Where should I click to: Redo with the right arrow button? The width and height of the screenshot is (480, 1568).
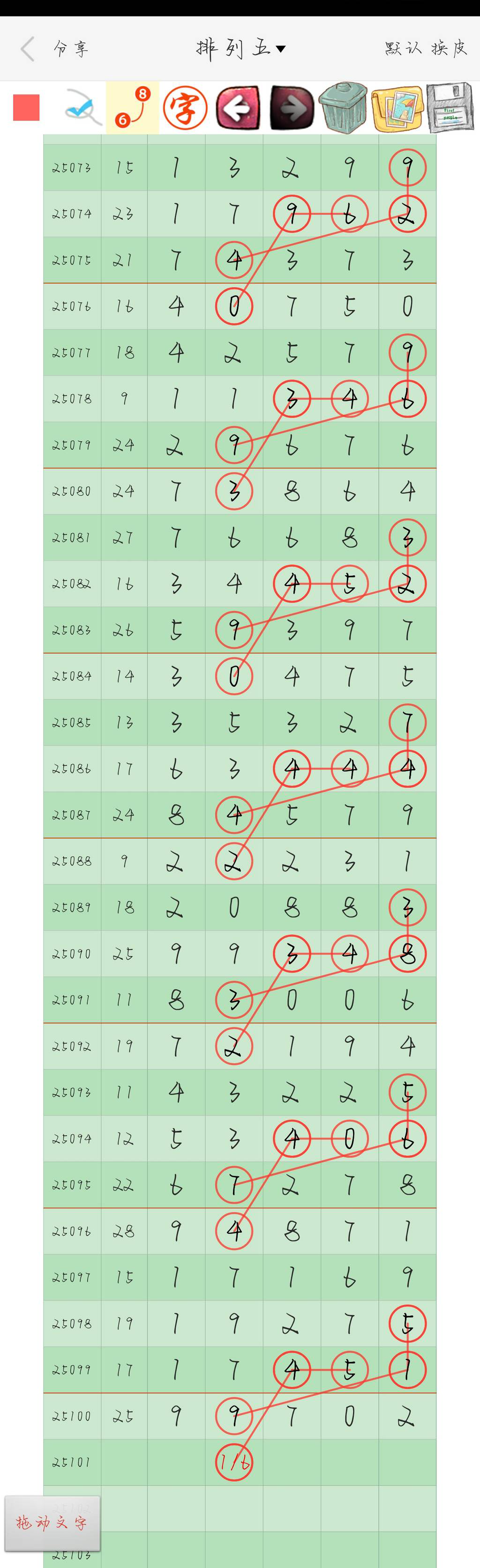(x=292, y=108)
